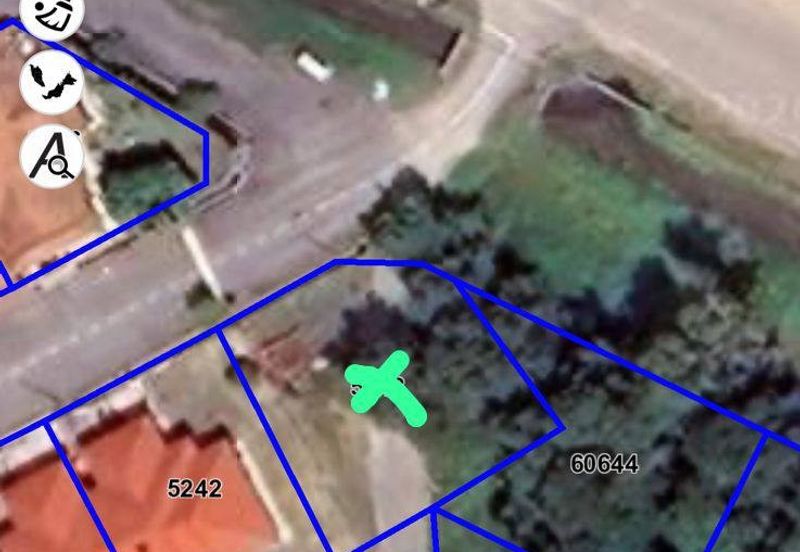Open the lot search tool
The image size is (800, 552).
[51, 155]
